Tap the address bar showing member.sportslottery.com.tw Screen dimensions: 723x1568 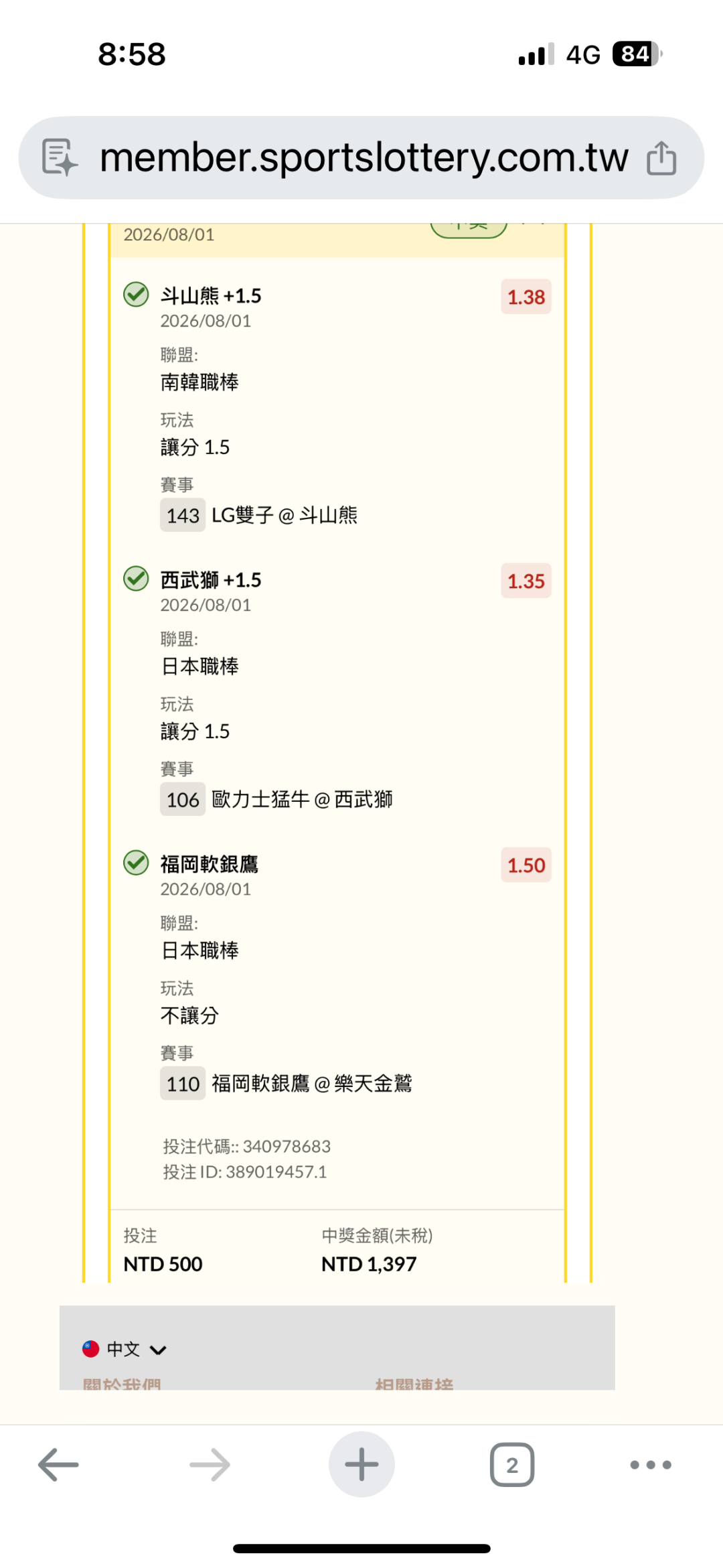click(361, 158)
